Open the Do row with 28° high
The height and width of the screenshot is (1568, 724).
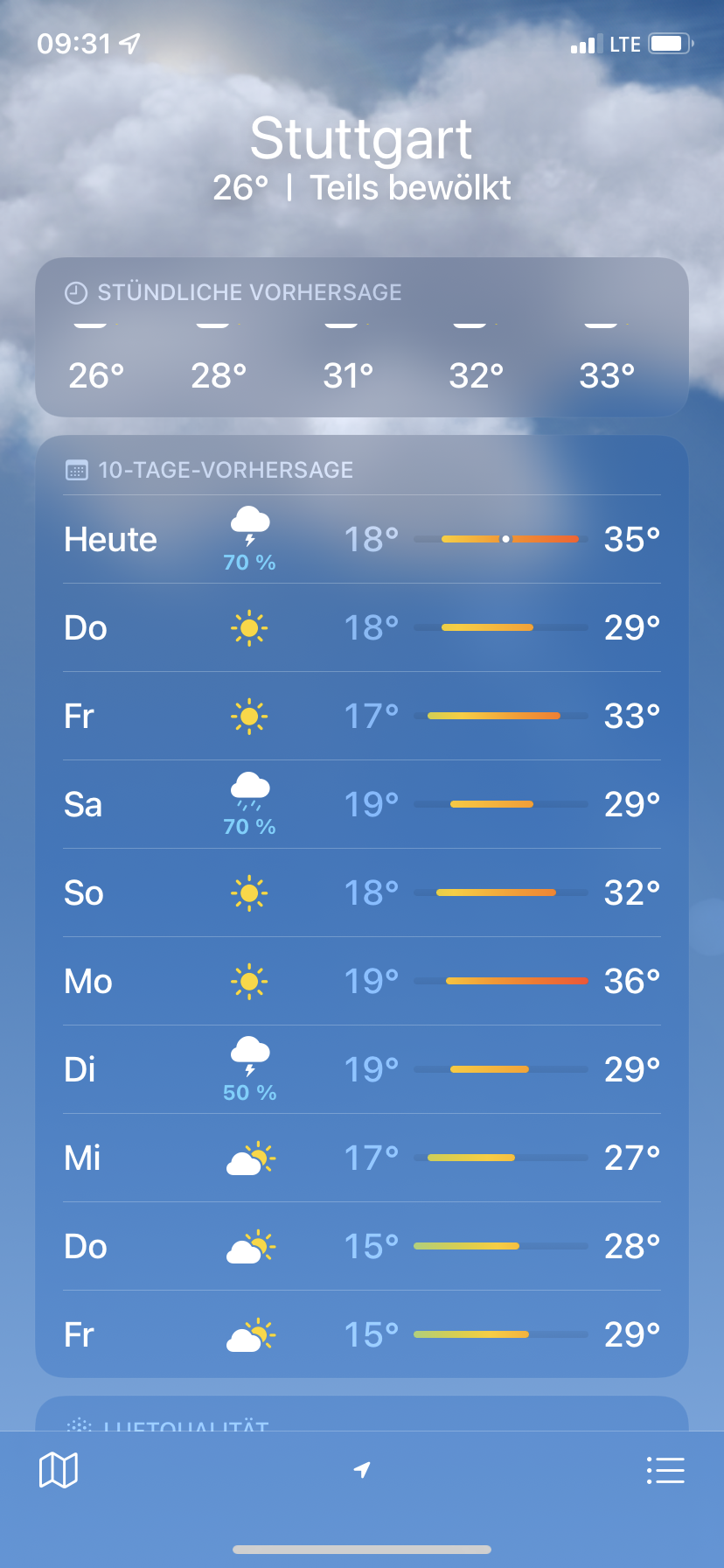[362, 1247]
